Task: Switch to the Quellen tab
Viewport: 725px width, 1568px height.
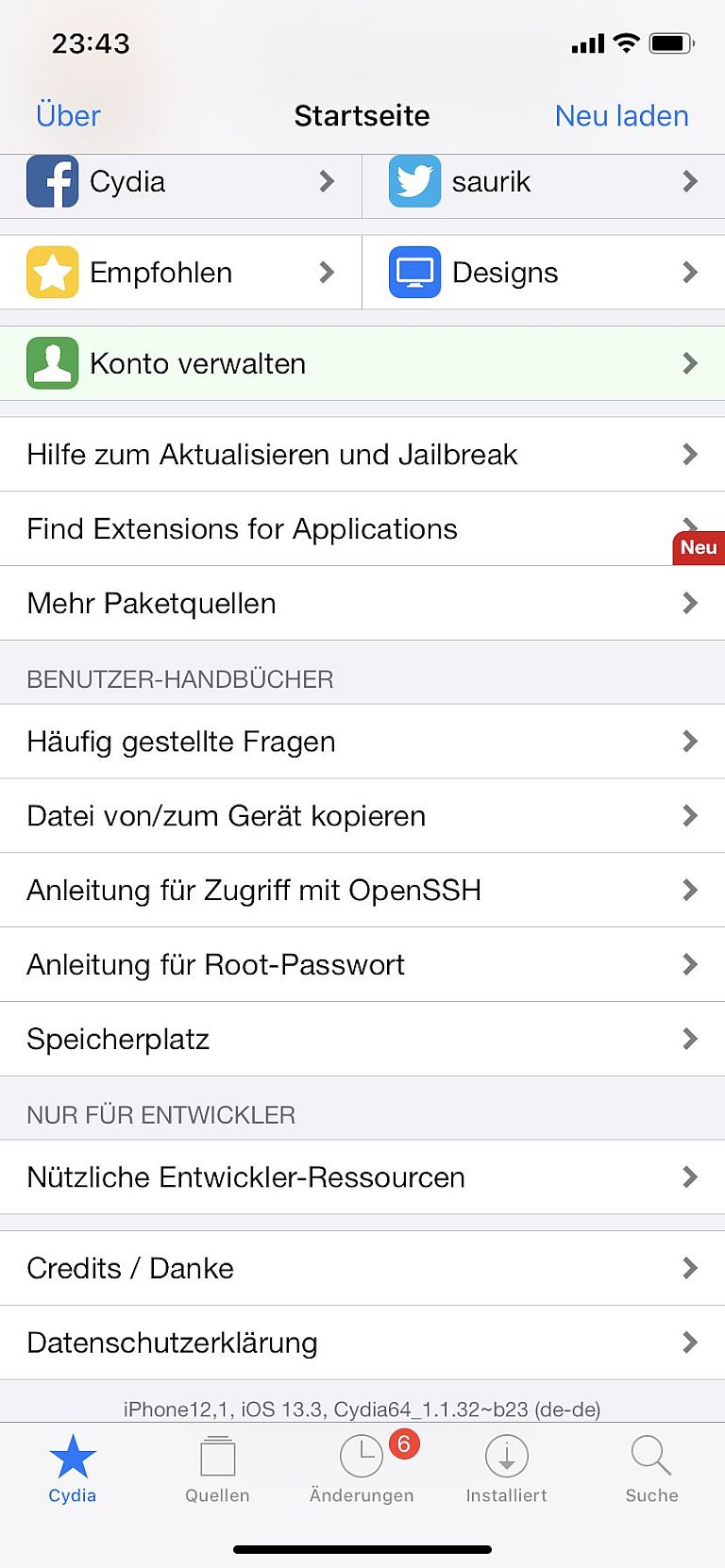Action: (x=217, y=1468)
